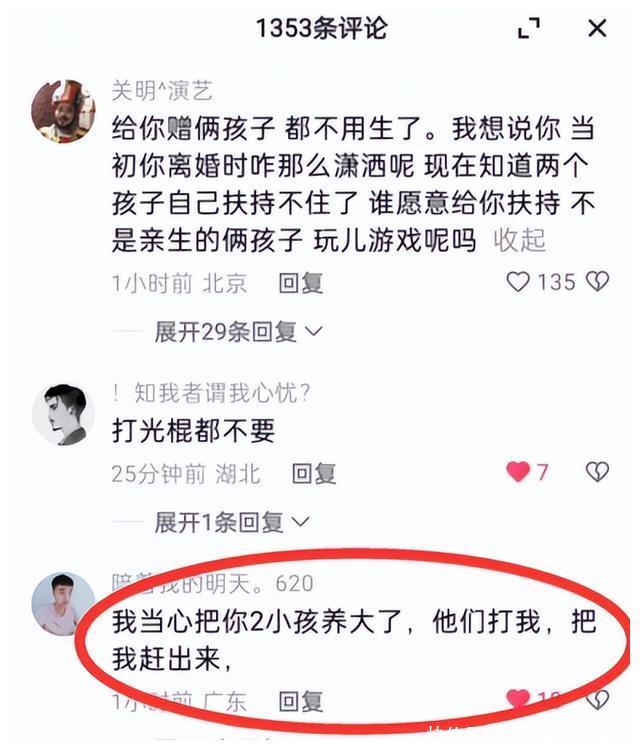Reply to the 打光棍都不要 comment
The width and height of the screenshot is (640, 750).
click(x=313, y=473)
